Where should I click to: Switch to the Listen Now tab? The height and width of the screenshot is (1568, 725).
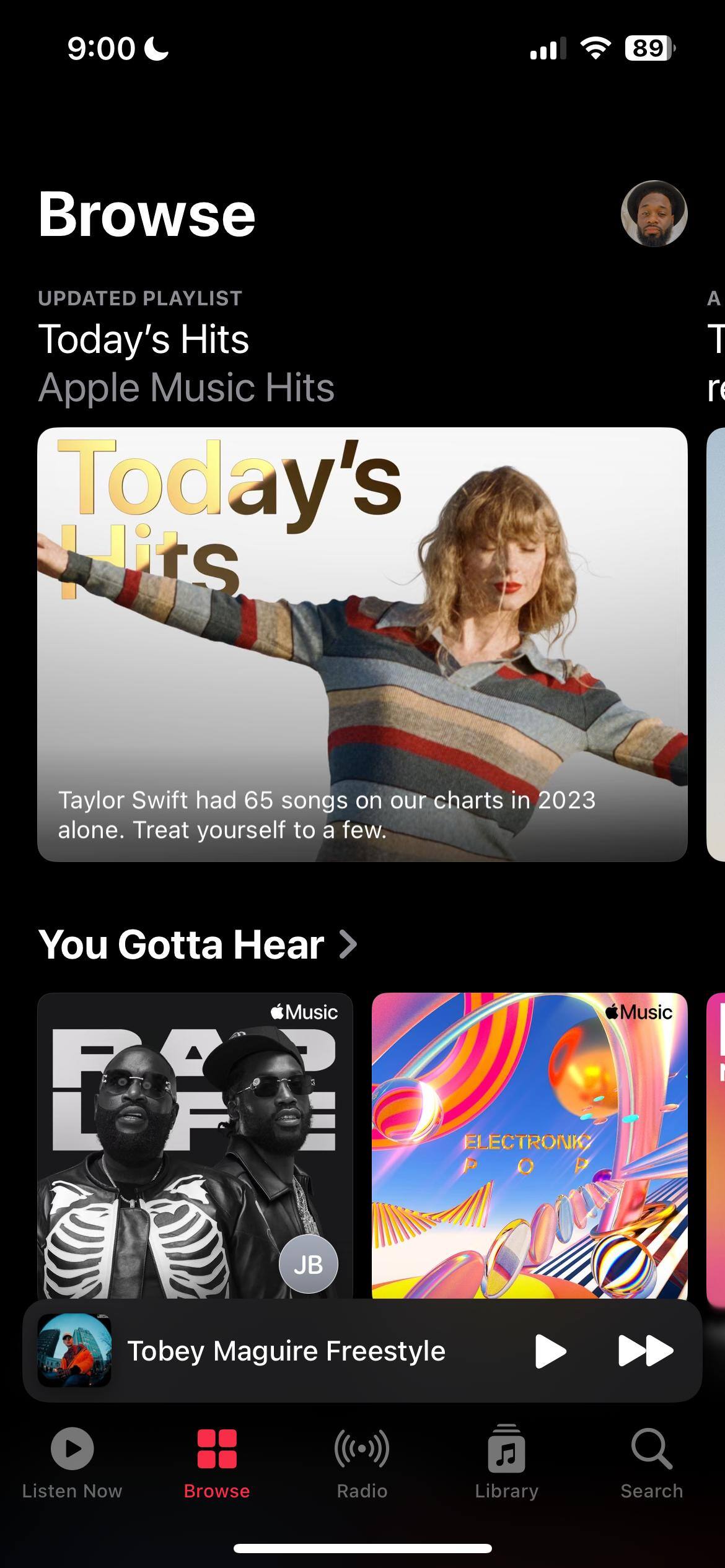point(72,1463)
